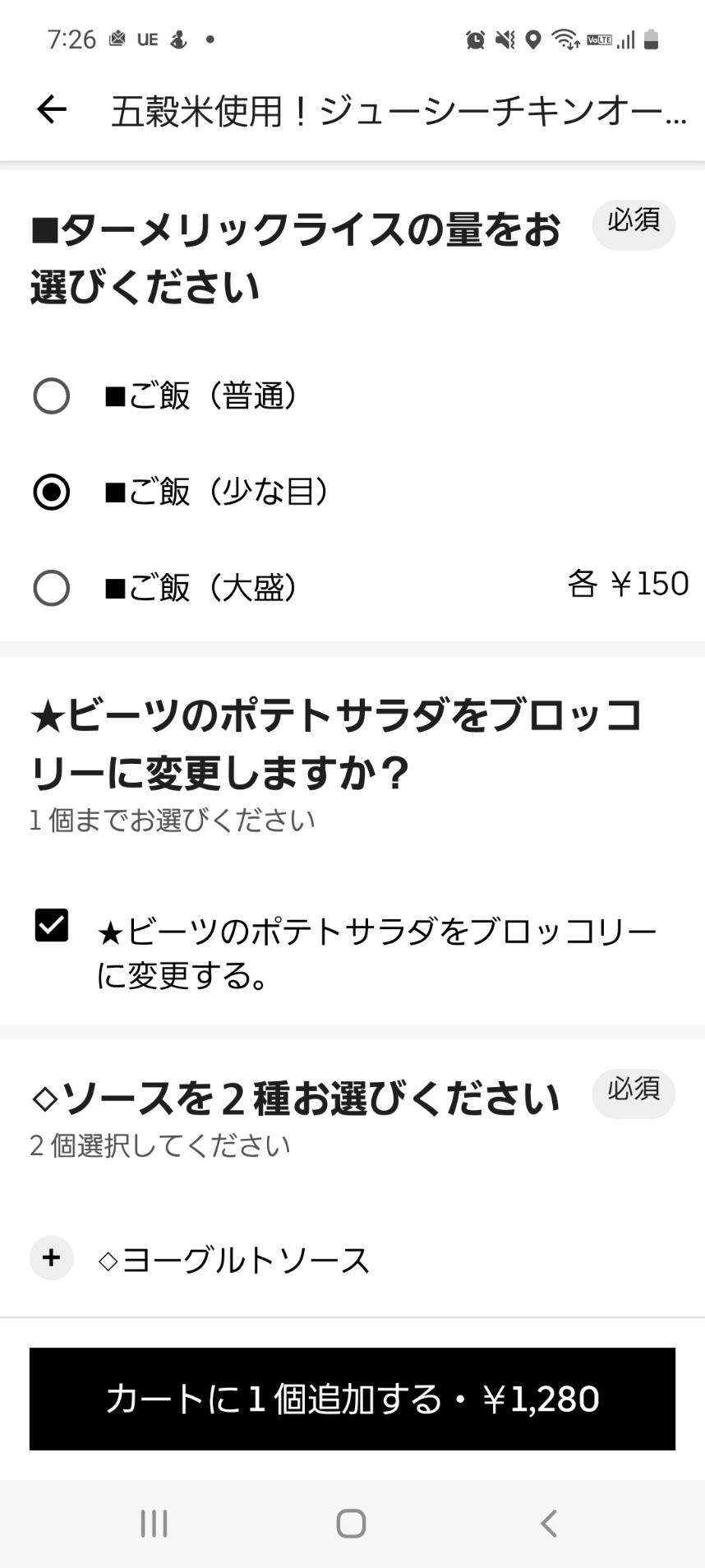Pick ご飯（大盛）for ¥150 extra
Image resolution: width=705 pixels, height=1568 pixels.
coord(51,588)
